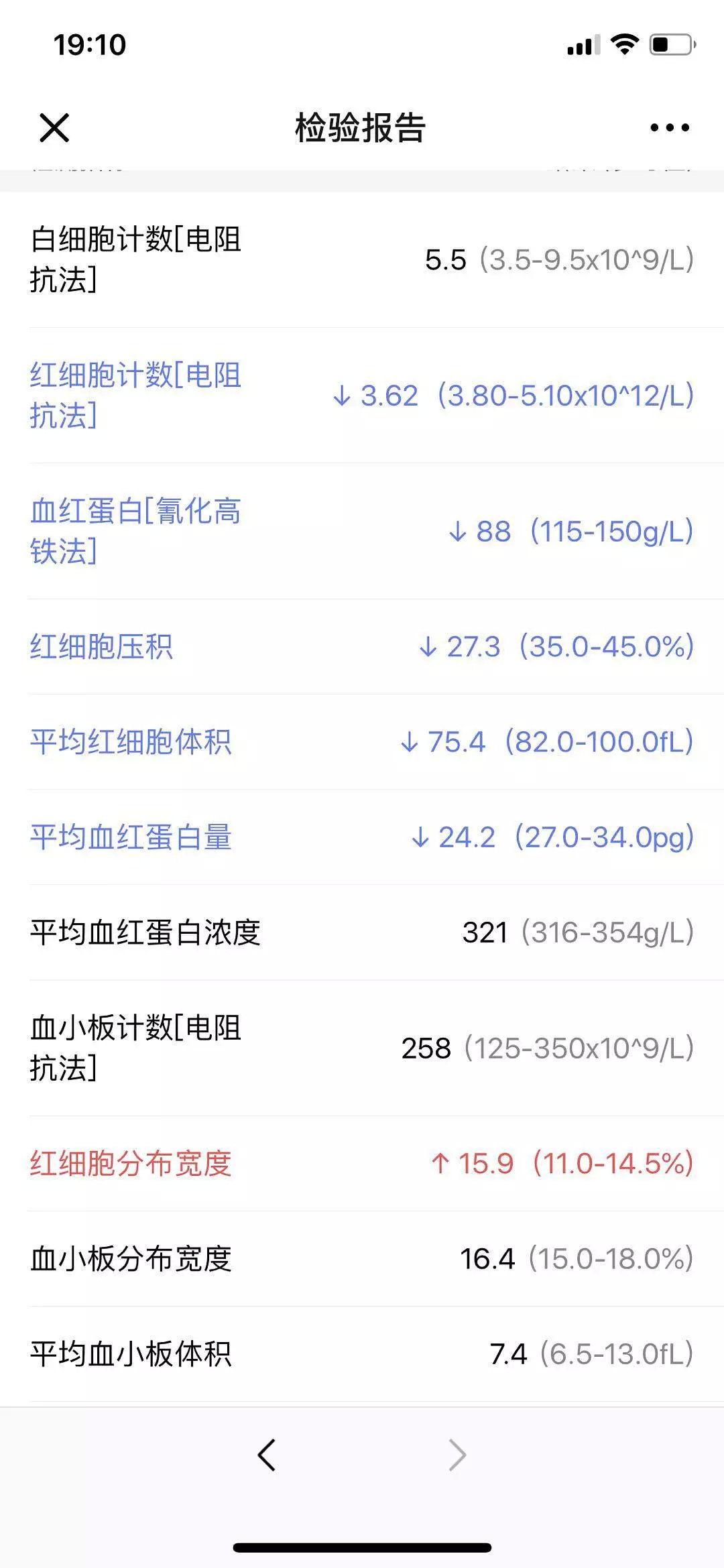Select the 血小板计数[电阻抗法] row
This screenshot has height=1568, width=724.
pyautogui.click(x=362, y=1048)
